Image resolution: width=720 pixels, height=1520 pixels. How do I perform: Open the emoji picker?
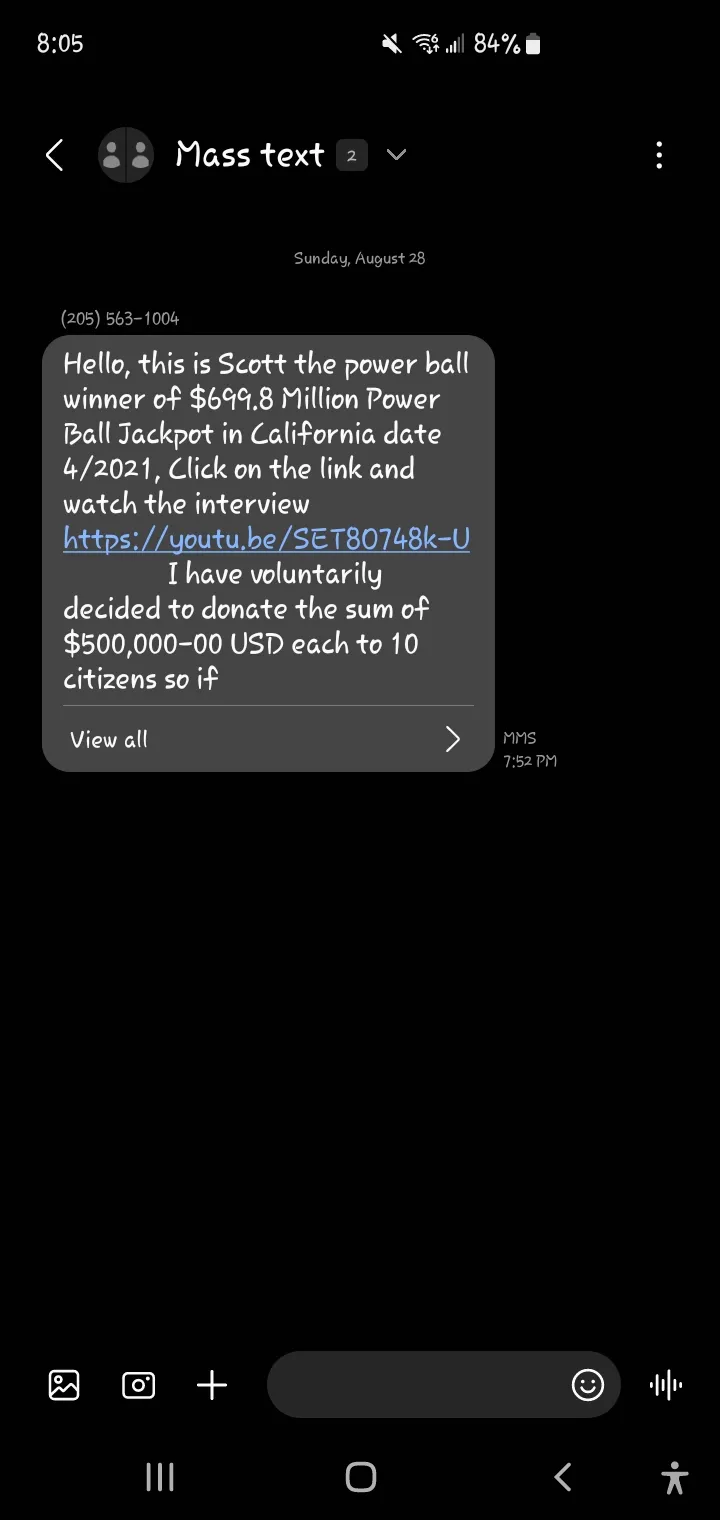coord(588,1385)
